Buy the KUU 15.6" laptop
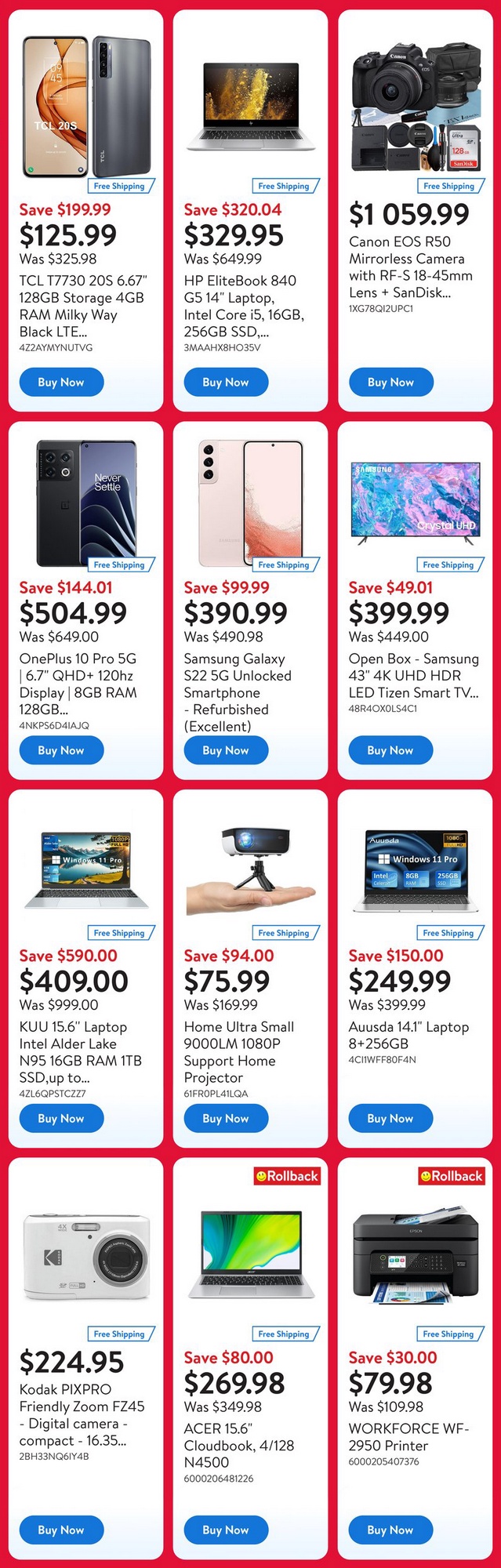Screen dimensions: 501x1568 [61, 1118]
